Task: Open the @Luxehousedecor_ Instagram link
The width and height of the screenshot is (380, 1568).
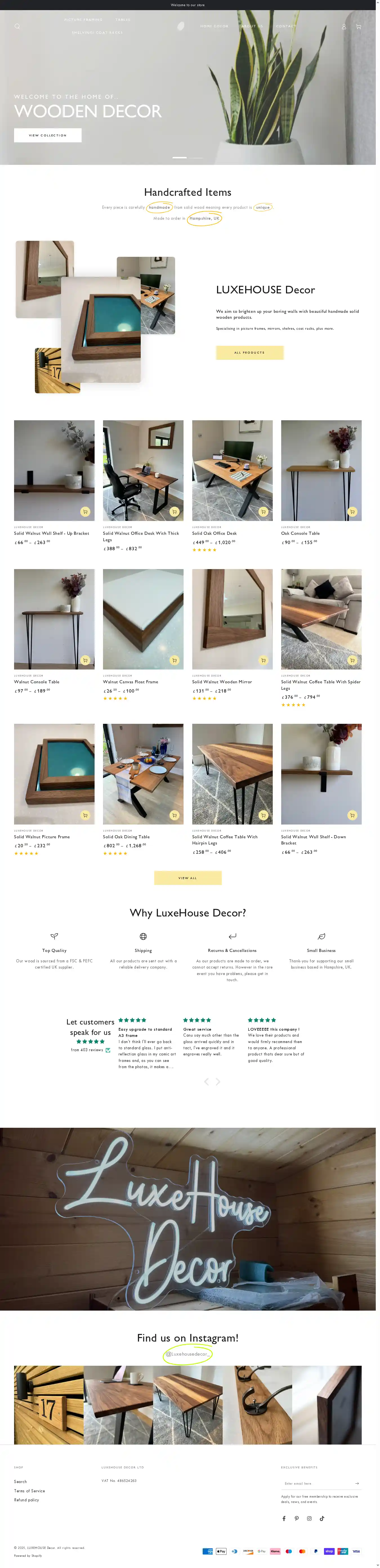Action: pyautogui.click(x=187, y=1354)
